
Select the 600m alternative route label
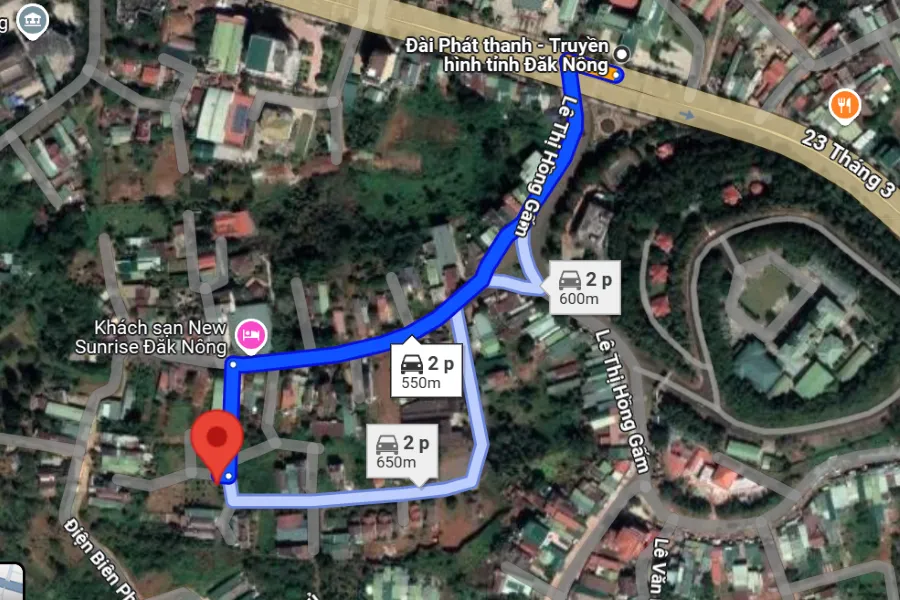[x=584, y=288]
